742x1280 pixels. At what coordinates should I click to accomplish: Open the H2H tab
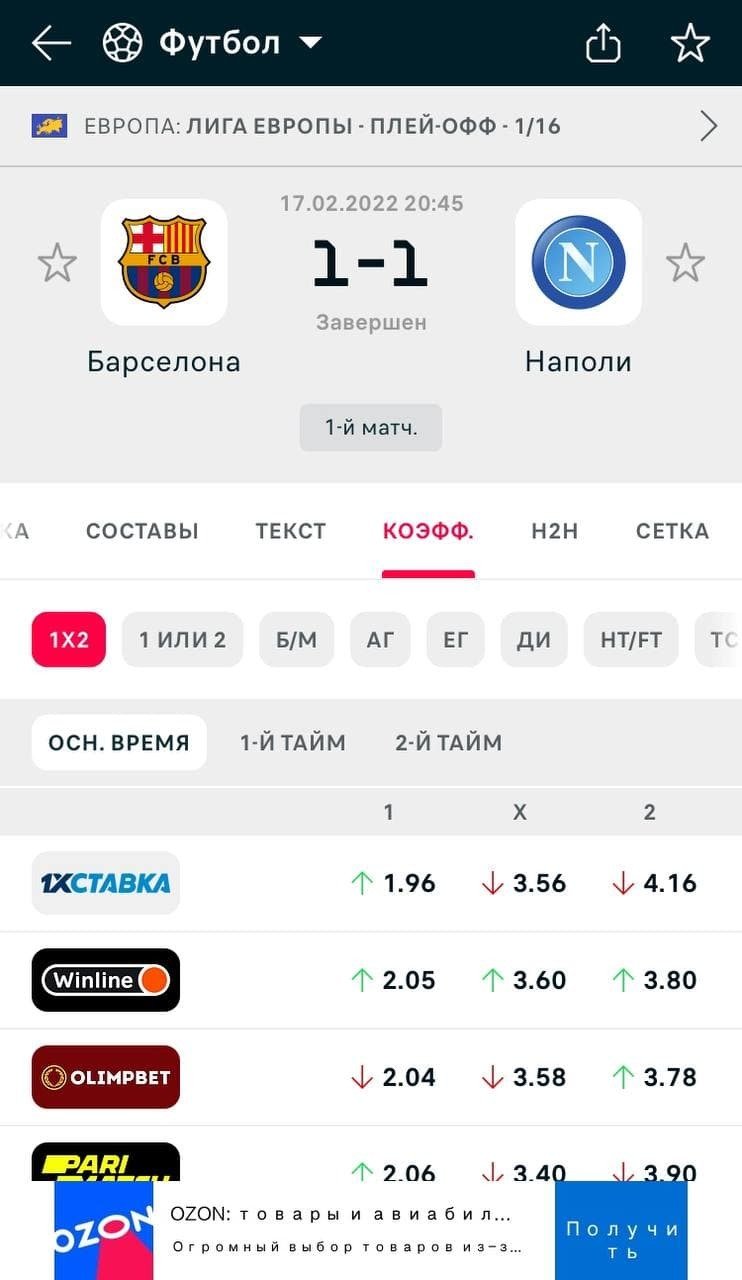[554, 531]
